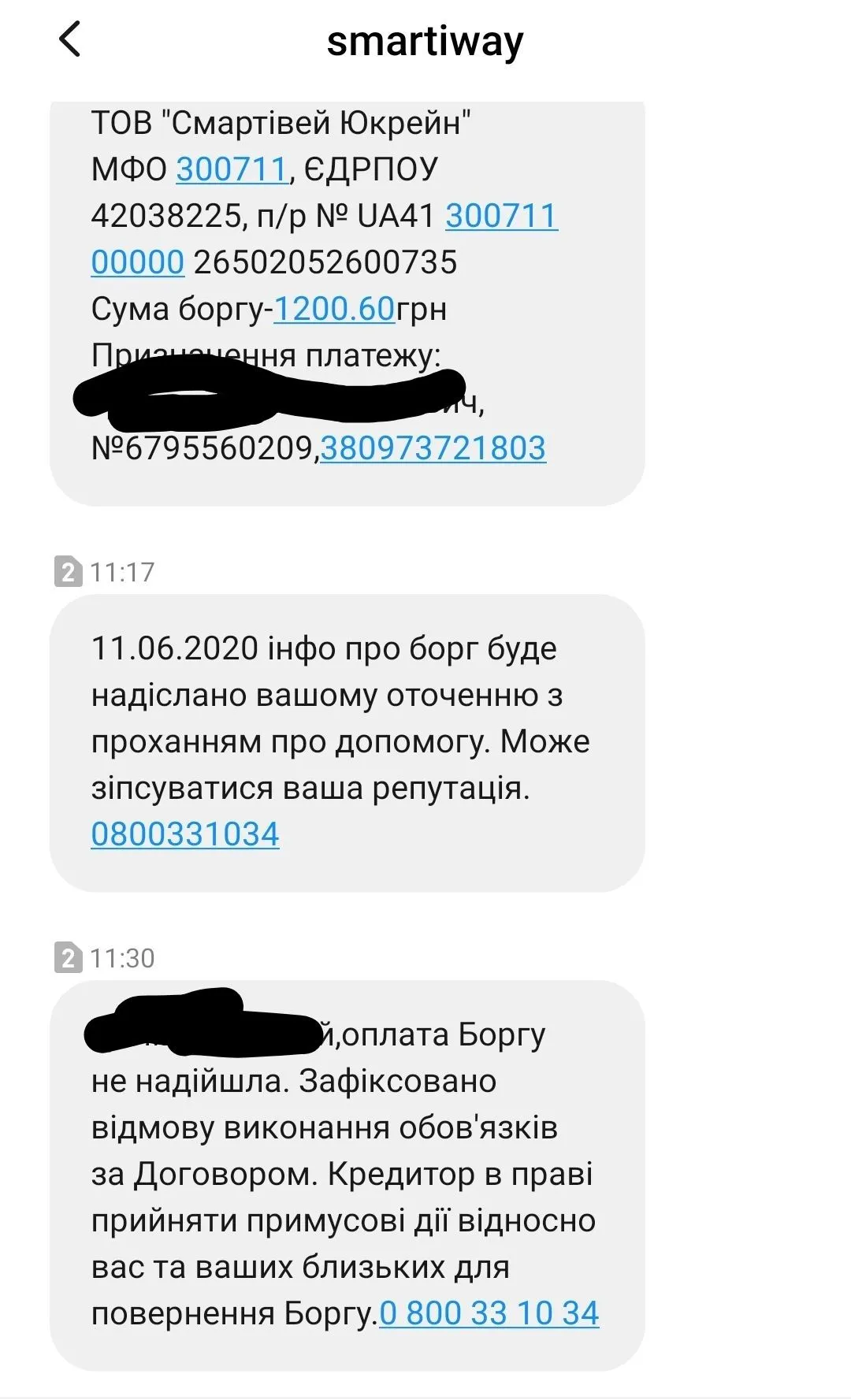The height and width of the screenshot is (1400, 851).
Task: Call the linked number 0800331034
Action: pyautogui.click(x=185, y=834)
